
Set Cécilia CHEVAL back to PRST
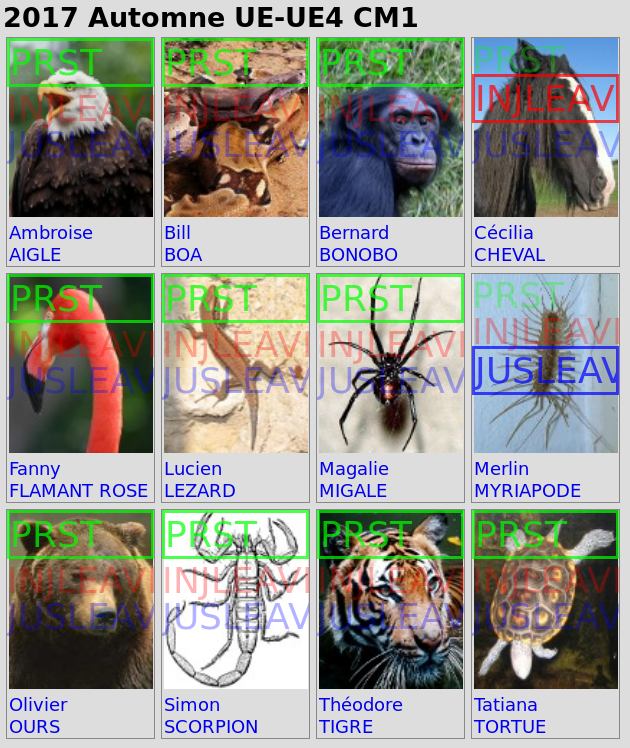(545, 62)
